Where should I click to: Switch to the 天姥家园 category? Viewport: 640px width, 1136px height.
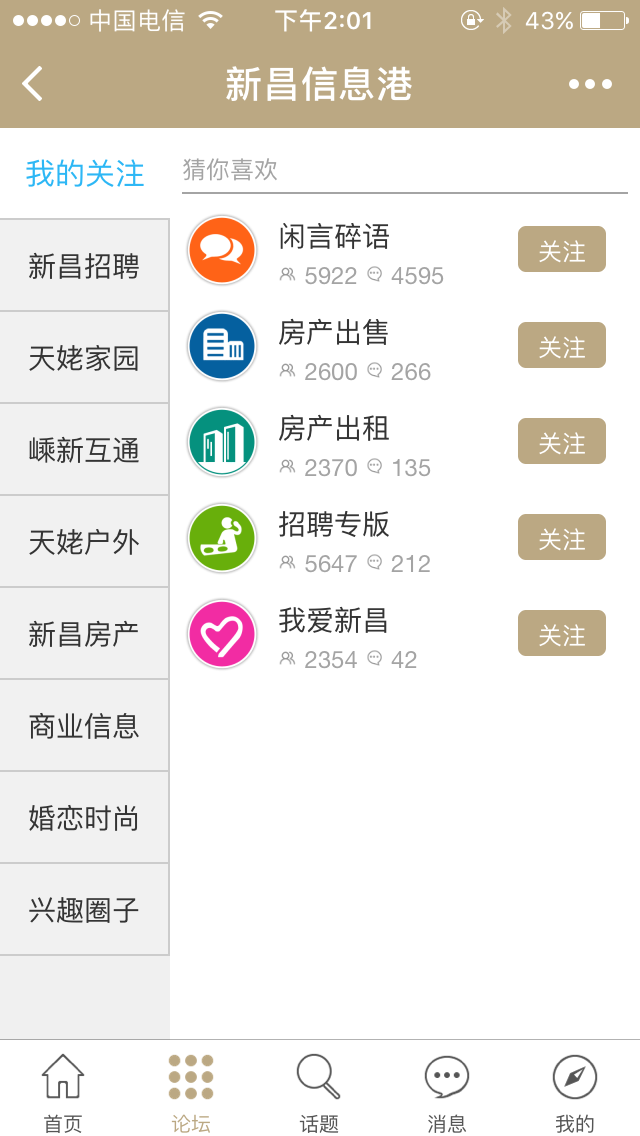84,358
